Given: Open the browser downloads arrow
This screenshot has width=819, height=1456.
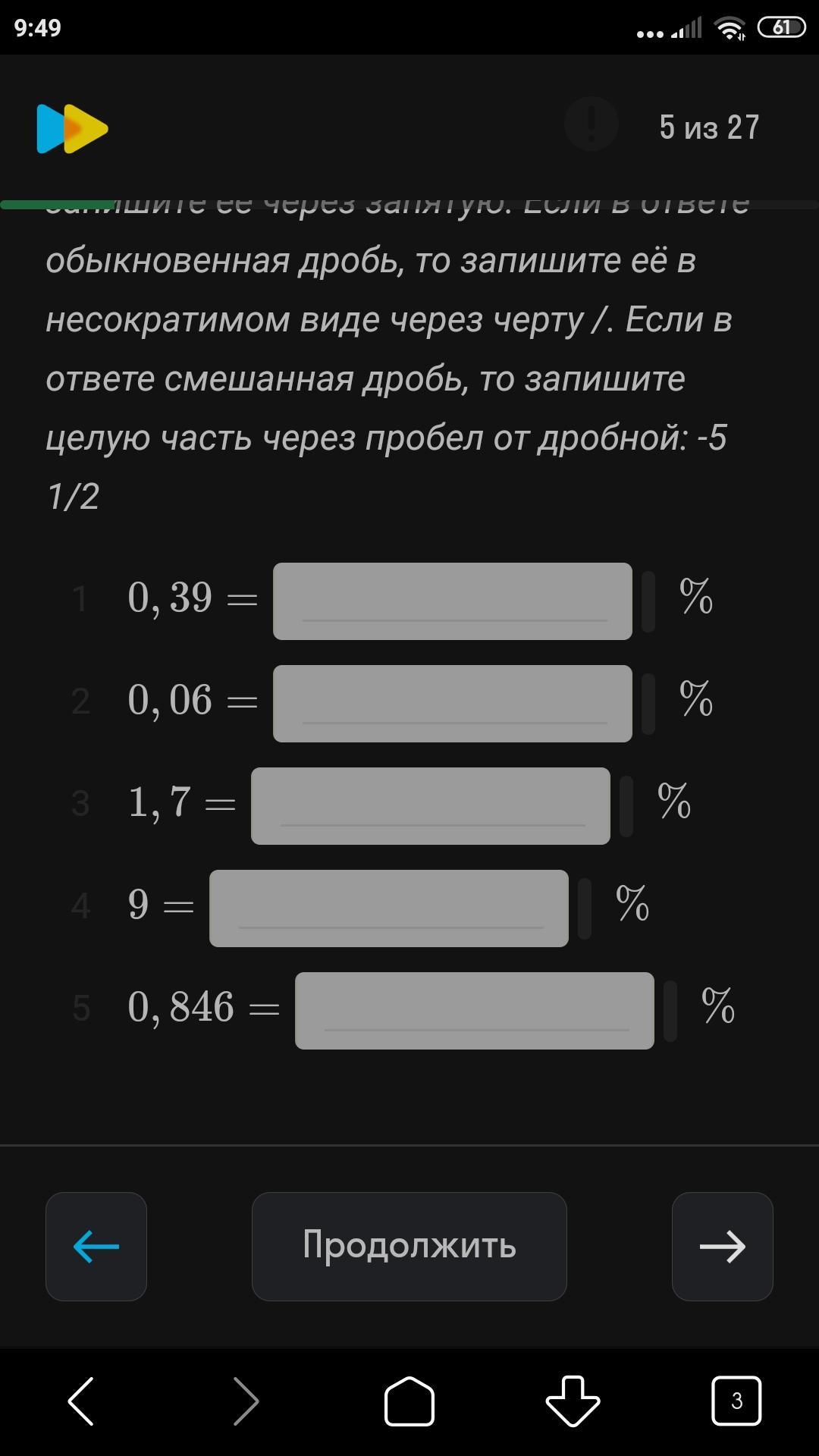Looking at the screenshot, I should coord(573,1400).
